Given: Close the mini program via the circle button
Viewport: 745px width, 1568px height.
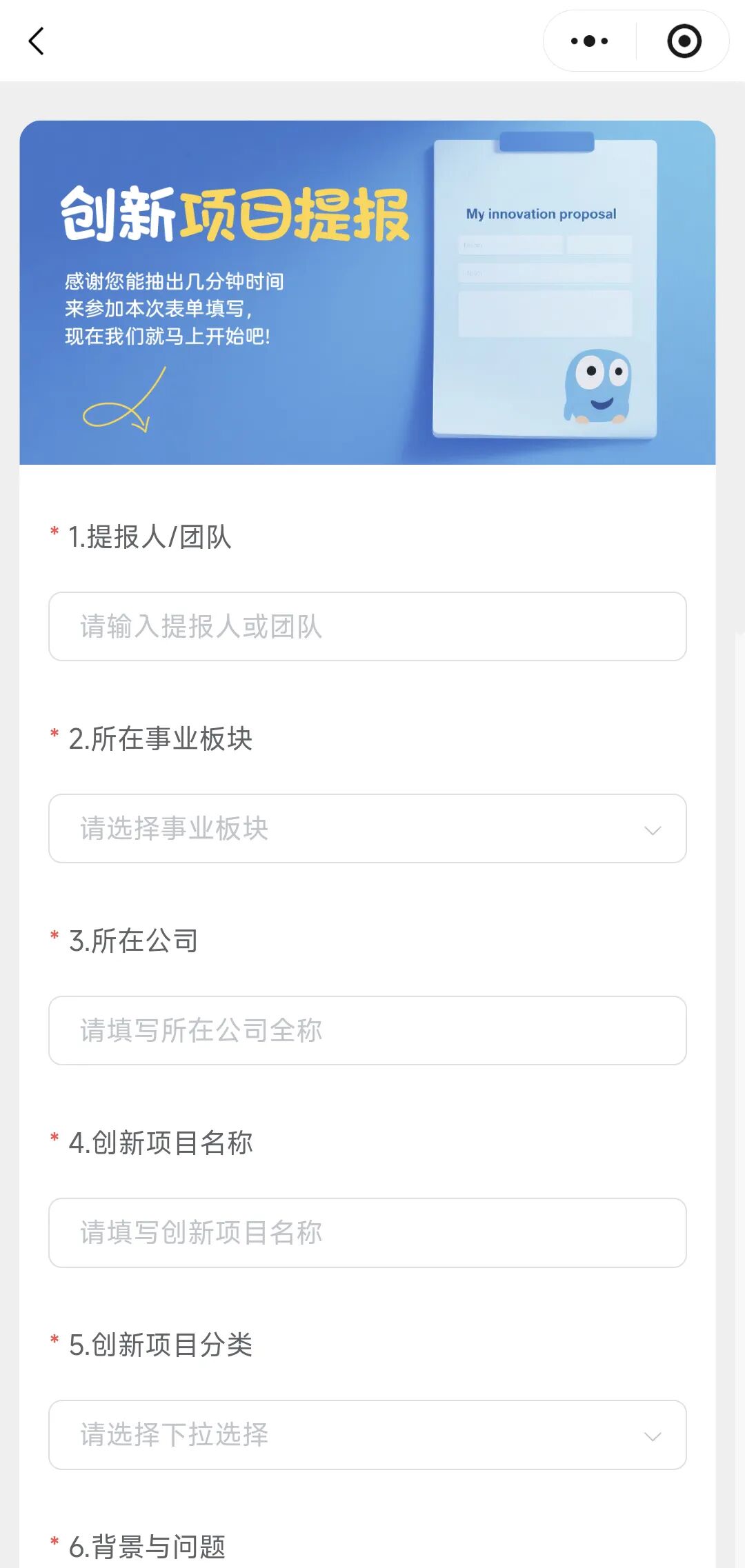Looking at the screenshot, I should [684, 41].
